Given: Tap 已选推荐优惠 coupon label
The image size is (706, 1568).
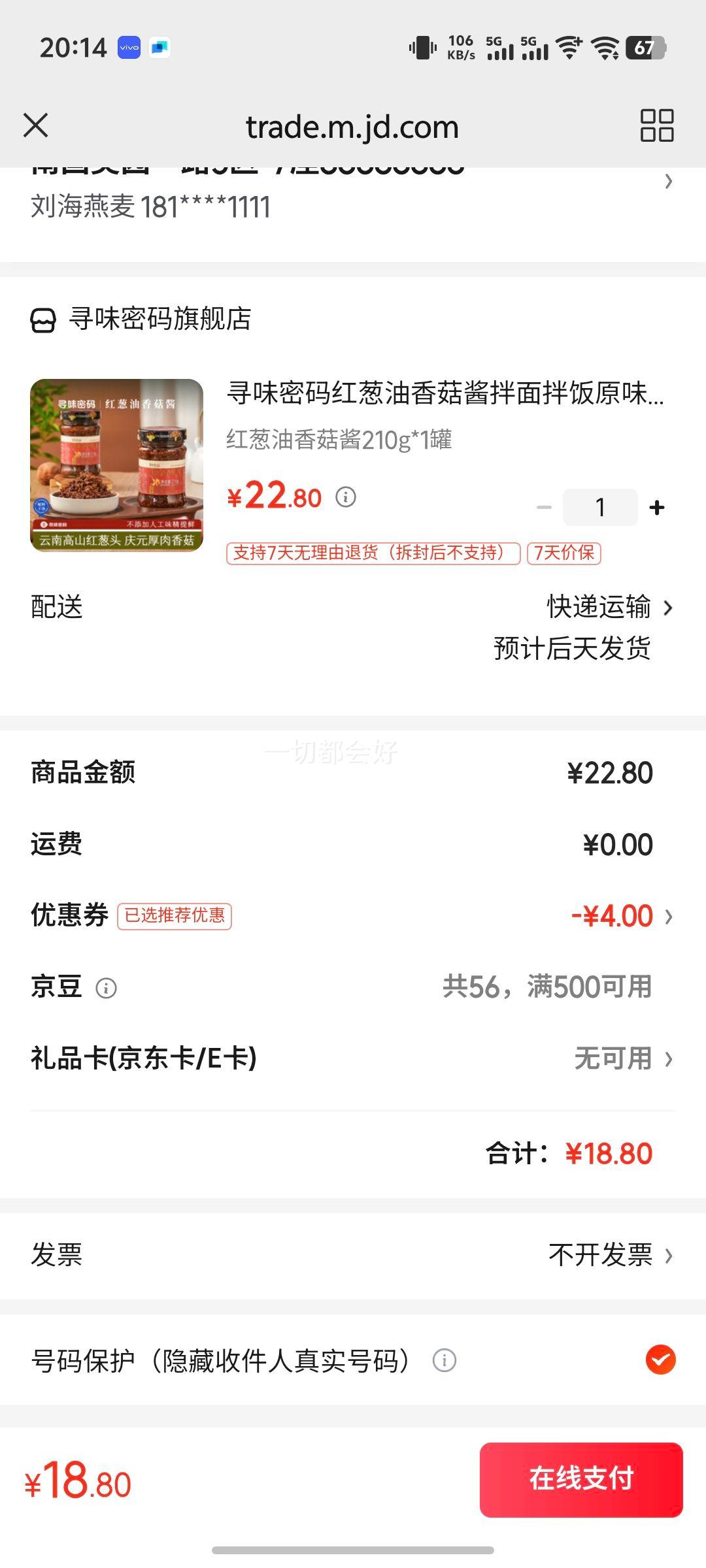Looking at the screenshot, I should click(175, 917).
